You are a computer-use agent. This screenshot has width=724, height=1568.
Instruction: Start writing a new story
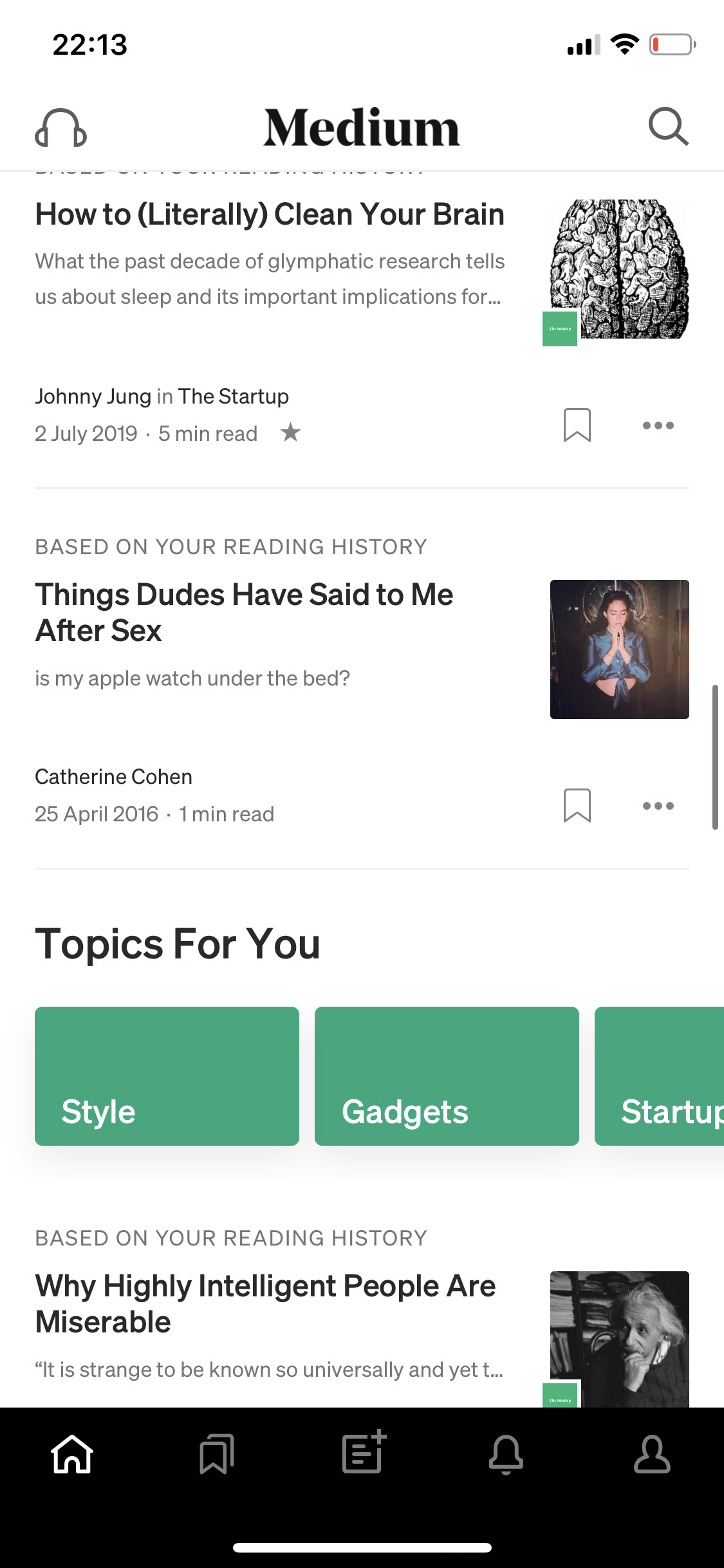pyautogui.click(x=362, y=1454)
